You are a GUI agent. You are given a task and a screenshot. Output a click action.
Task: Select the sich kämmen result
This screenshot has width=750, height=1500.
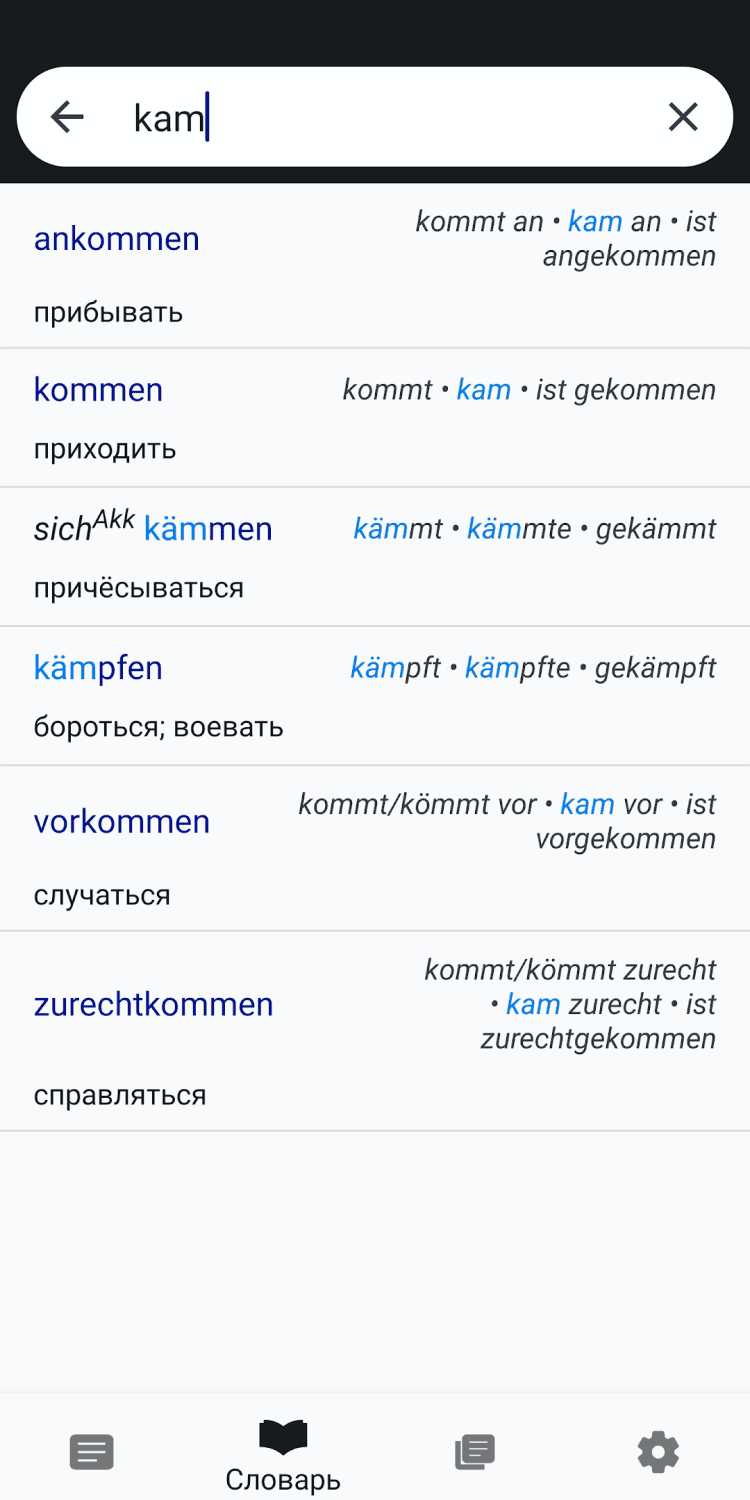pyautogui.click(x=375, y=557)
